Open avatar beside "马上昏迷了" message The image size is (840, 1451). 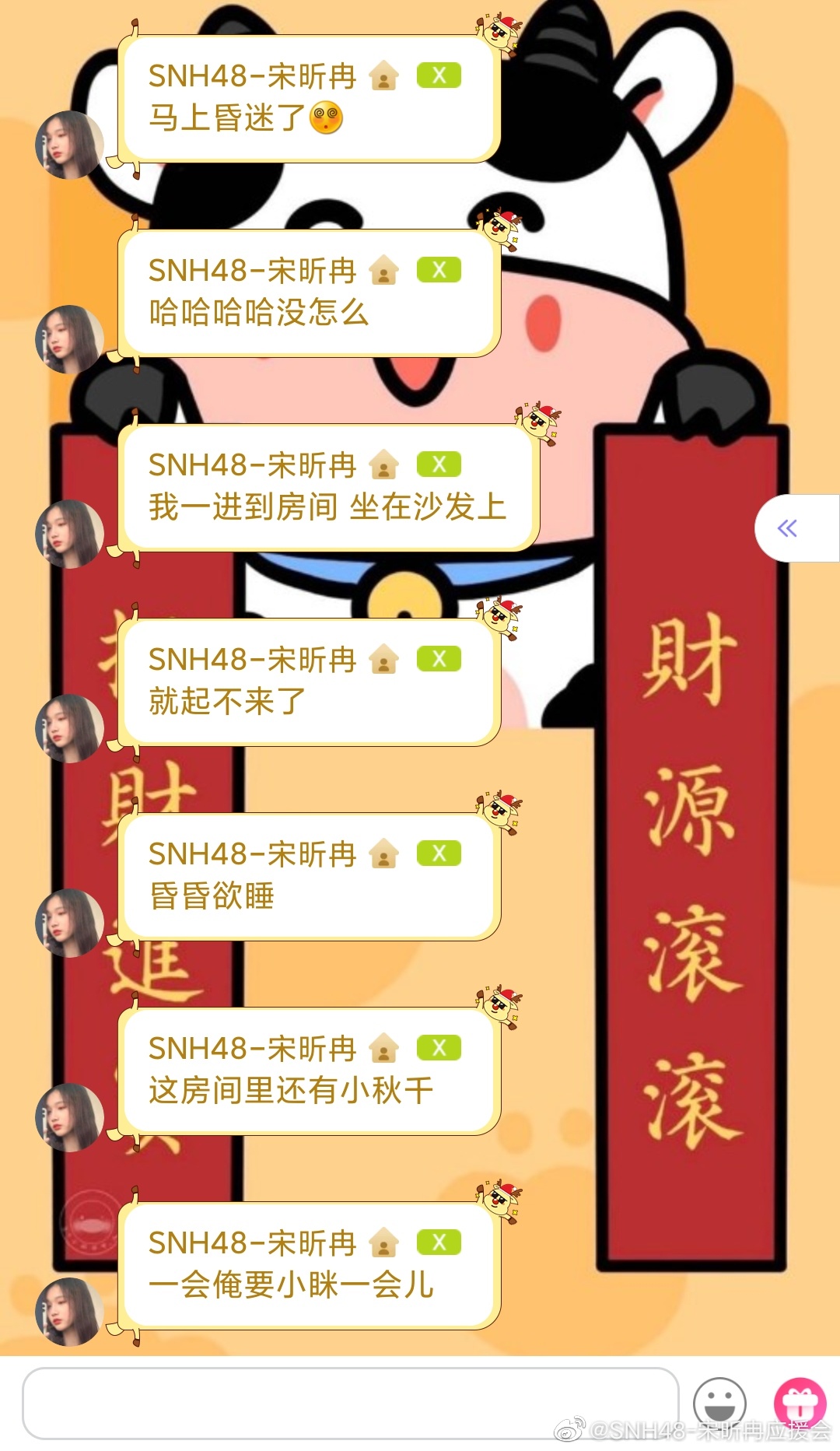[70, 145]
